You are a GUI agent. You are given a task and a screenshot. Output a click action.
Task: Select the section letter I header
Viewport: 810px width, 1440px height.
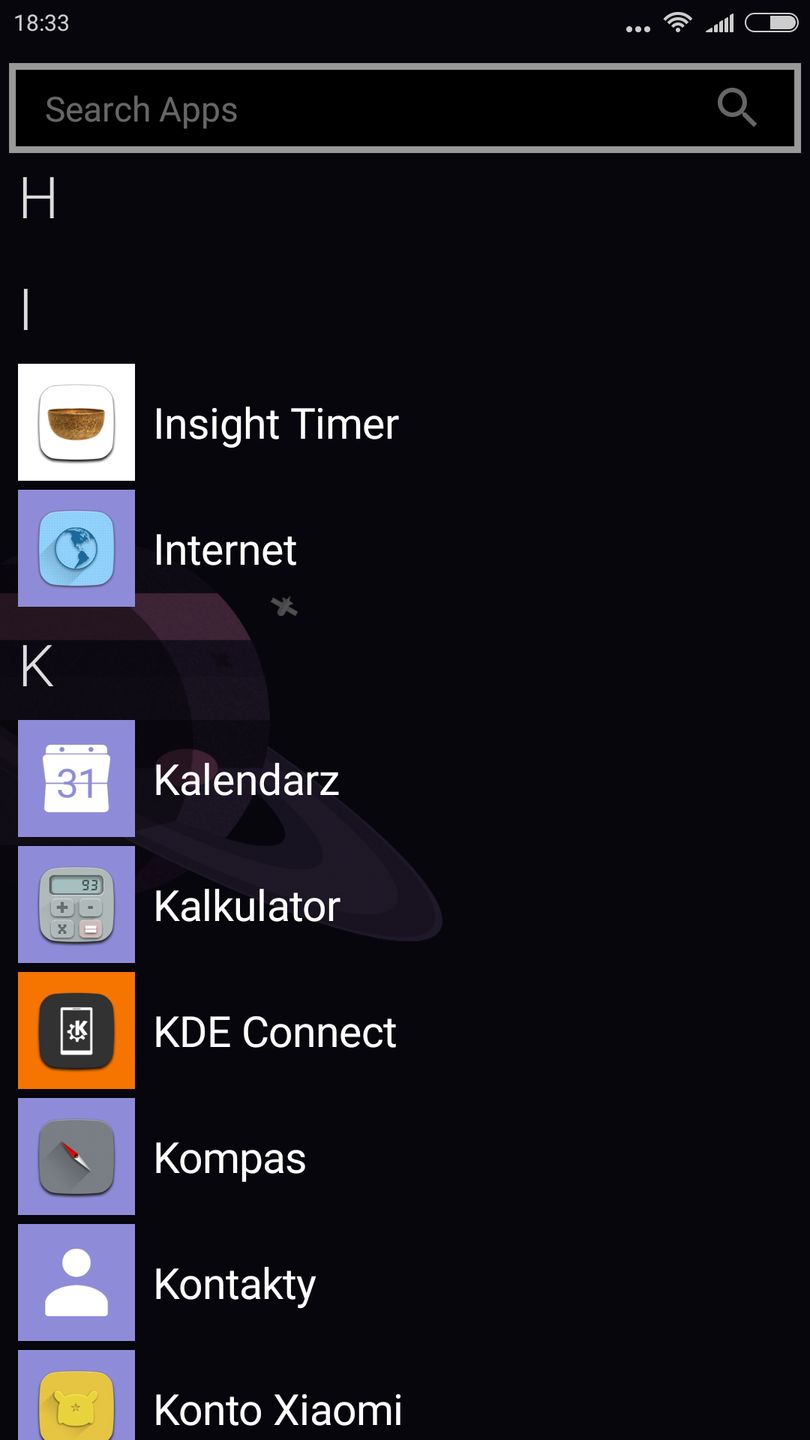[x=26, y=310]
